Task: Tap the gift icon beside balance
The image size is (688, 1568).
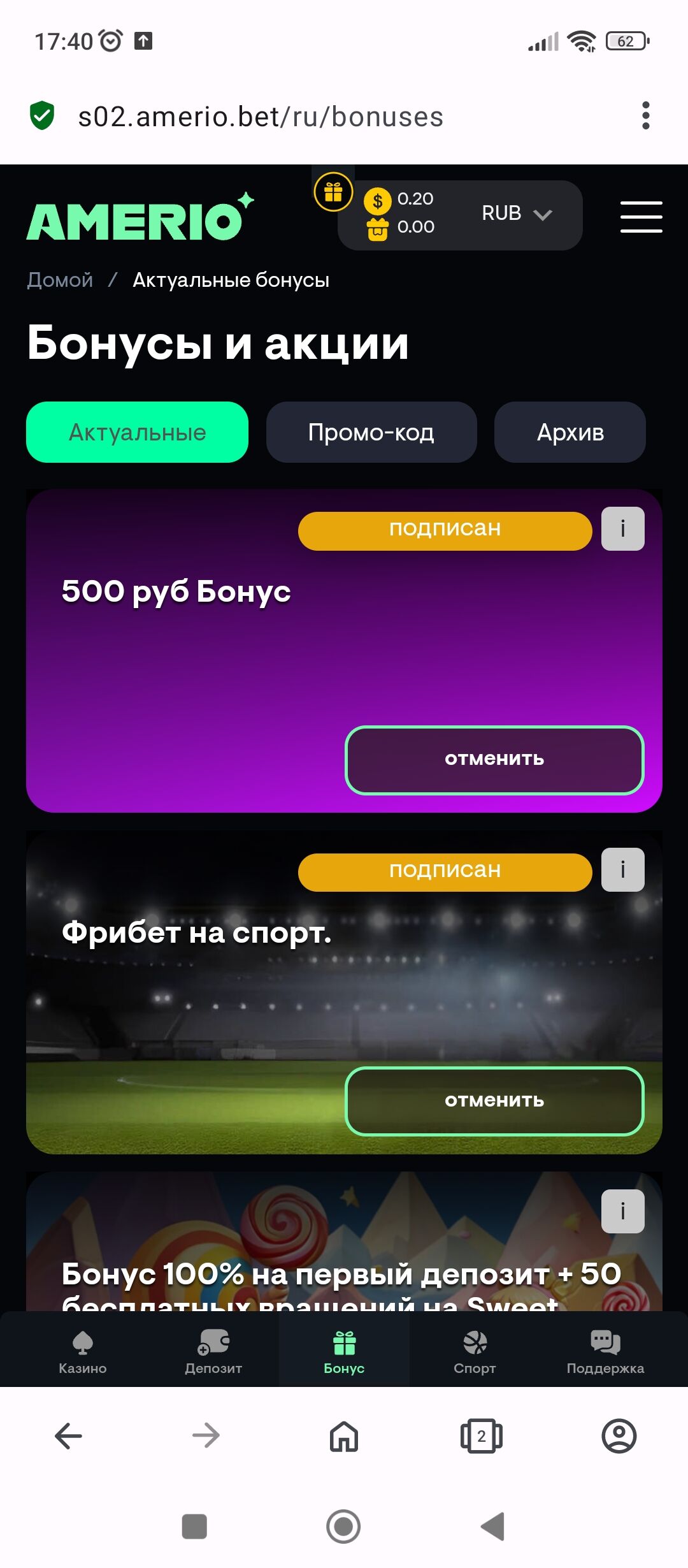Action: (333, 192)
